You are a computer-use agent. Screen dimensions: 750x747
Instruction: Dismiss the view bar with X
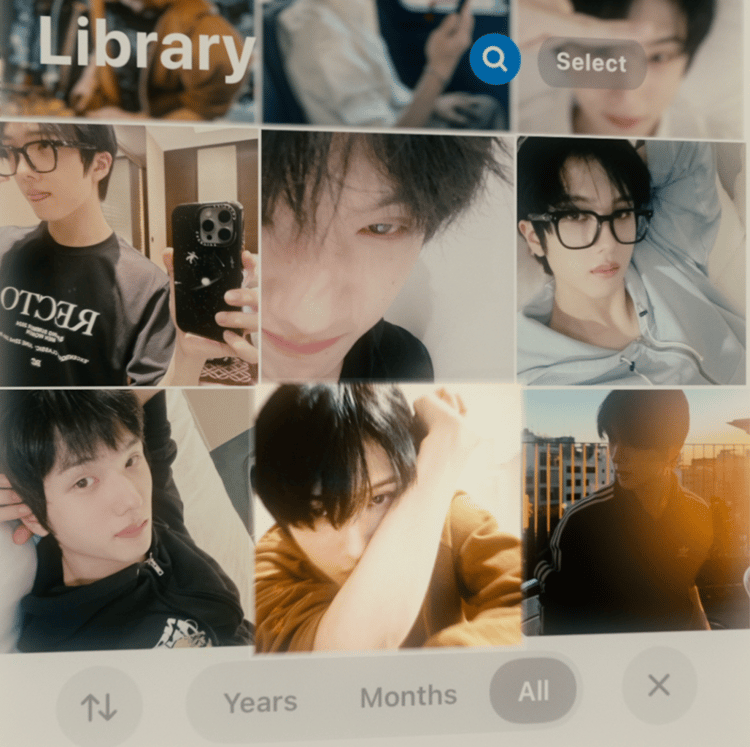pyautogui.click(x=658, y=685)
